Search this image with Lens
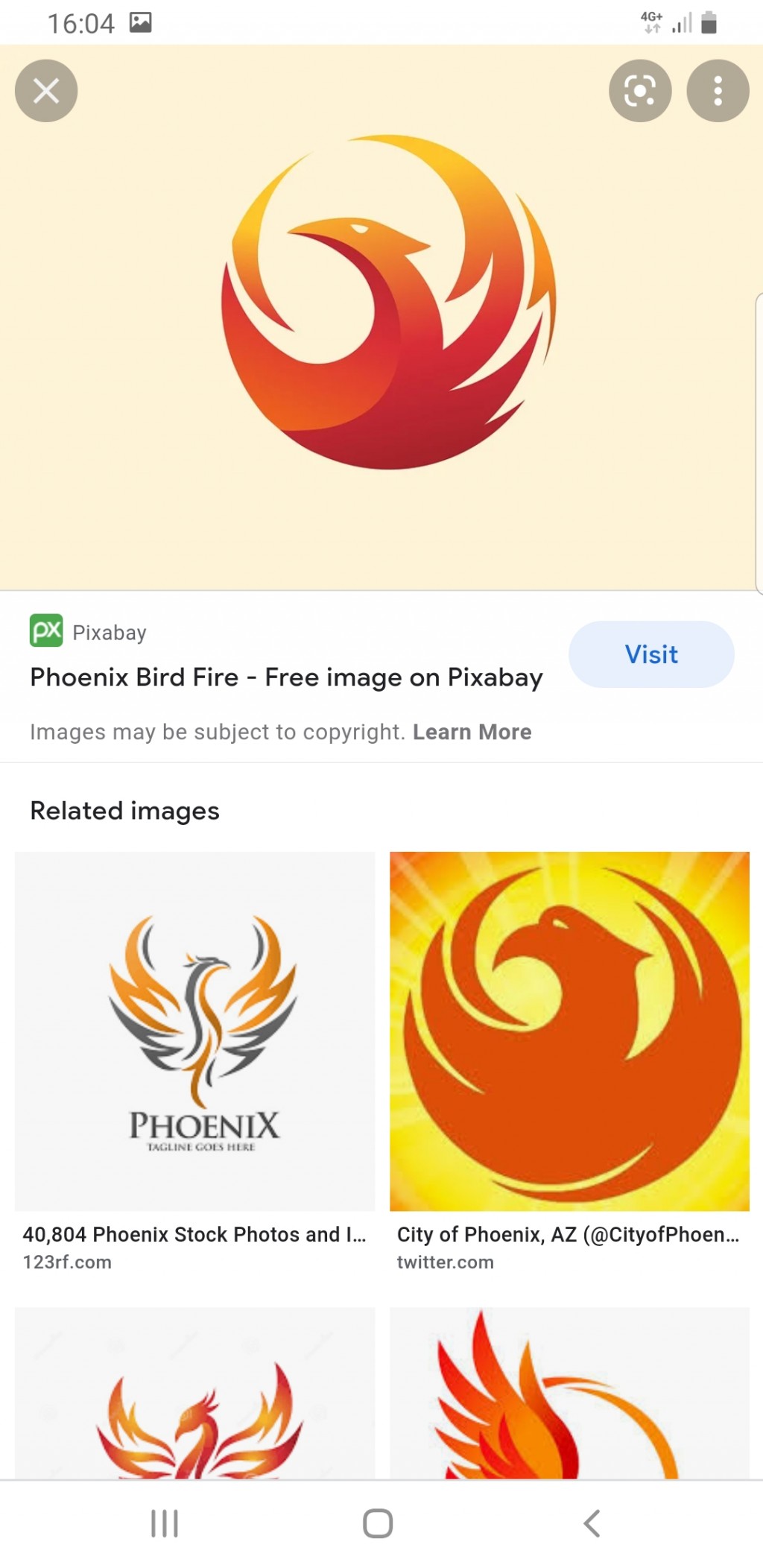 640,91
